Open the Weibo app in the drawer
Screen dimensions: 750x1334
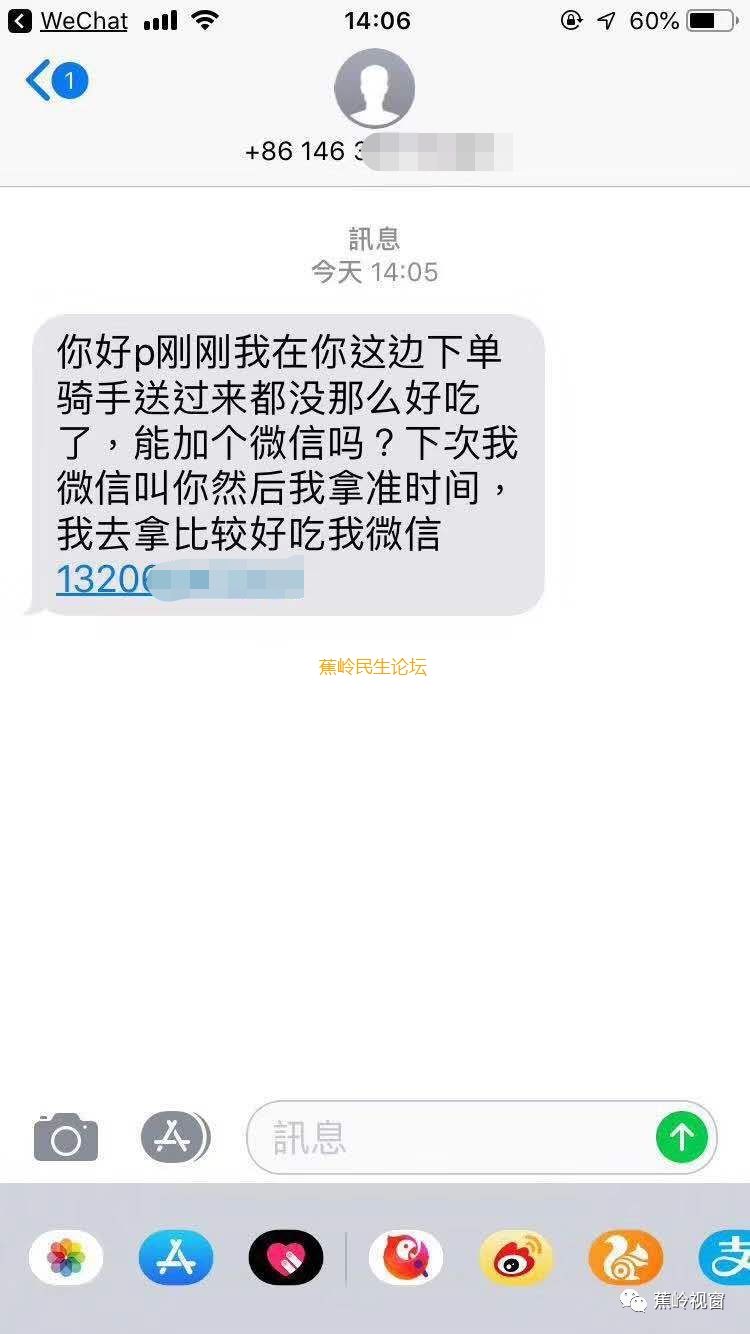[x=516, y=1257]
